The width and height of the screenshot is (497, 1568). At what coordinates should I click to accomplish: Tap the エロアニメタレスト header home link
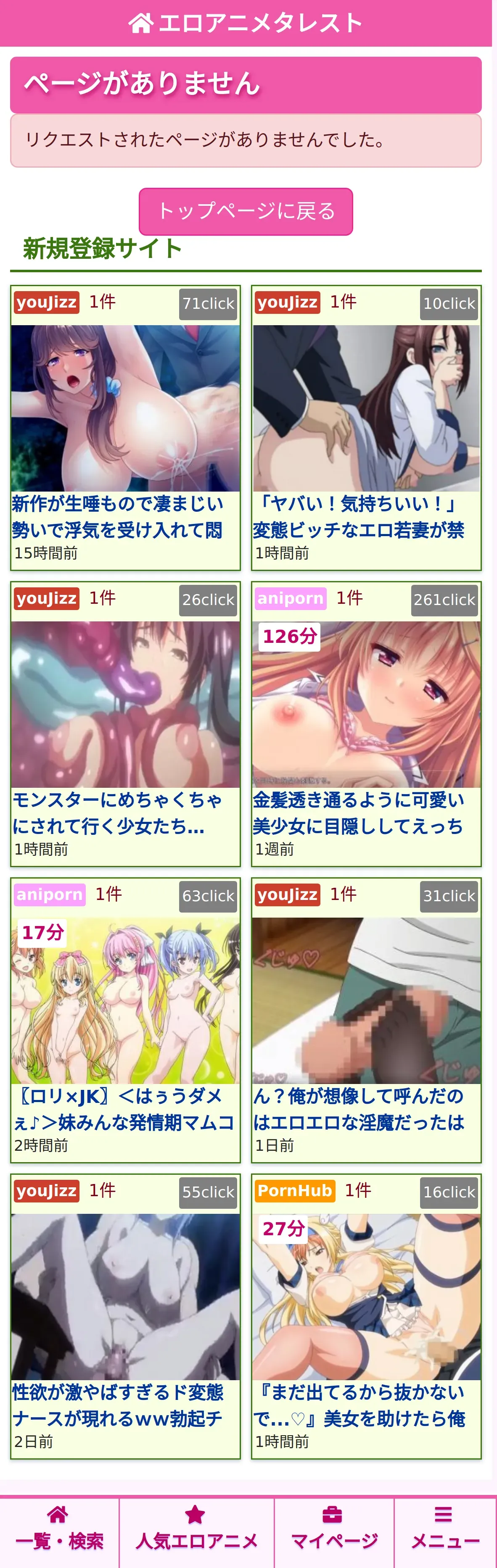[246, 23]
